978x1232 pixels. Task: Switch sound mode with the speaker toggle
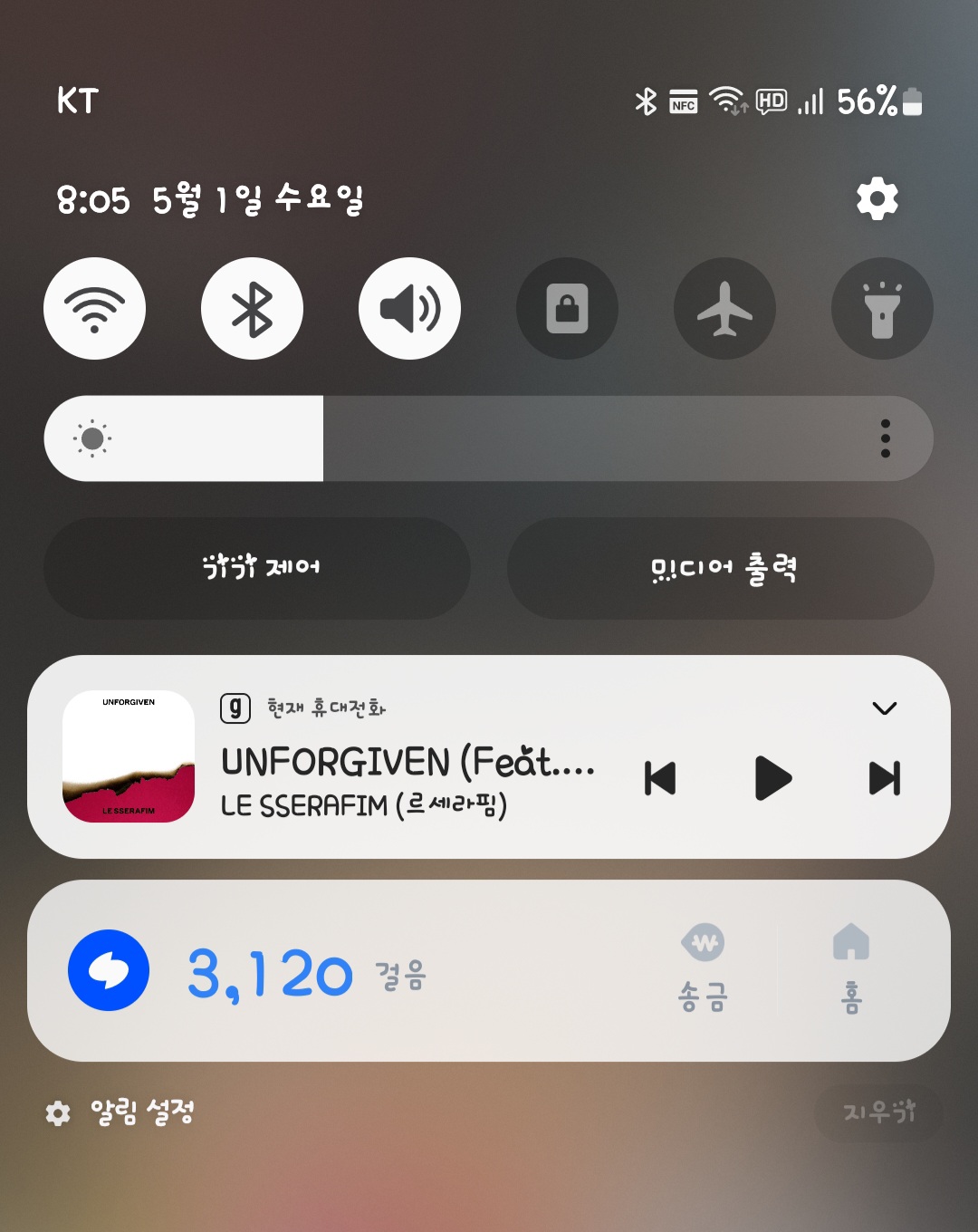tap(409, 309)
